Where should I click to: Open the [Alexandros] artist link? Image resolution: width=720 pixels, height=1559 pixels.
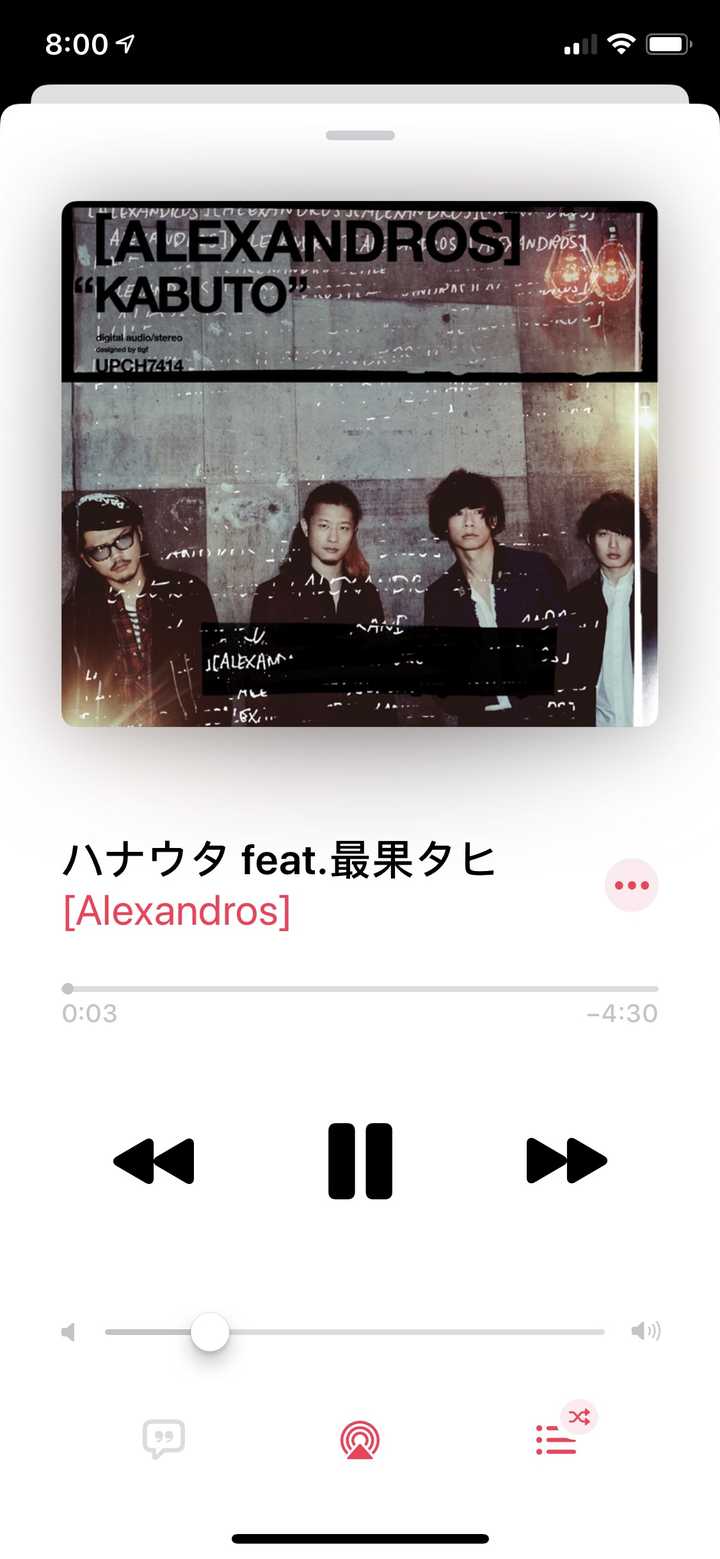point(177,911)
